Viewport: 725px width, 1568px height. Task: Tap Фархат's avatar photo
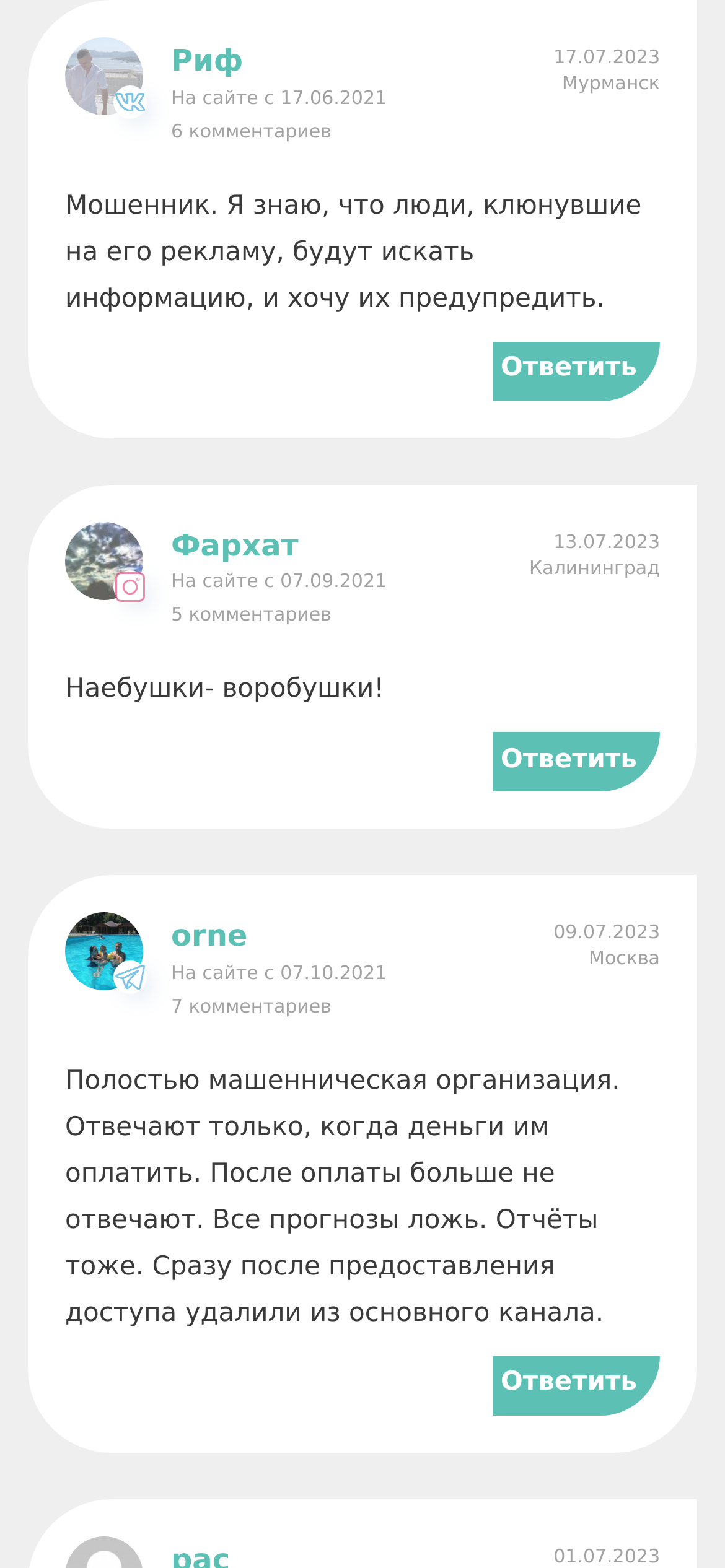(104, 561)
